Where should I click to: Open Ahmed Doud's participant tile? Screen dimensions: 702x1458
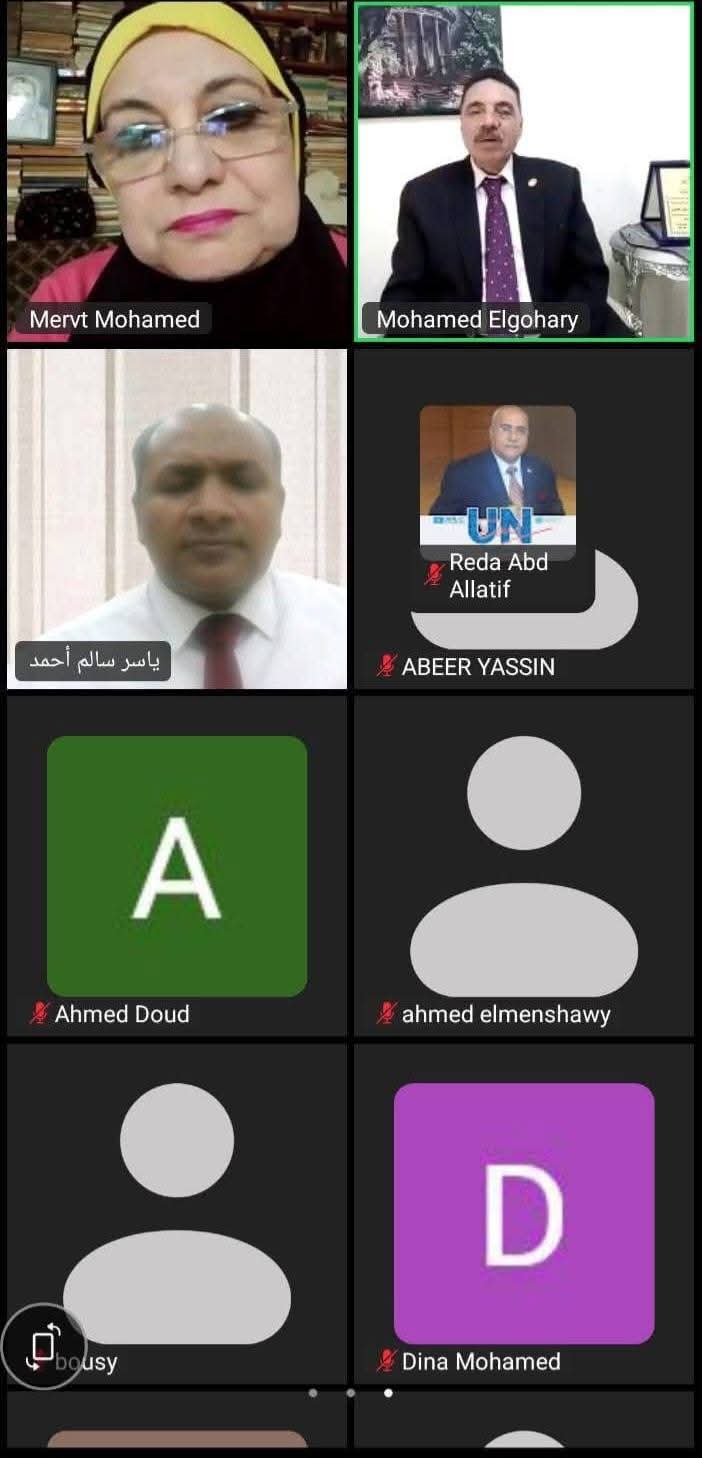pyautogui.click(x=177, y=866)
